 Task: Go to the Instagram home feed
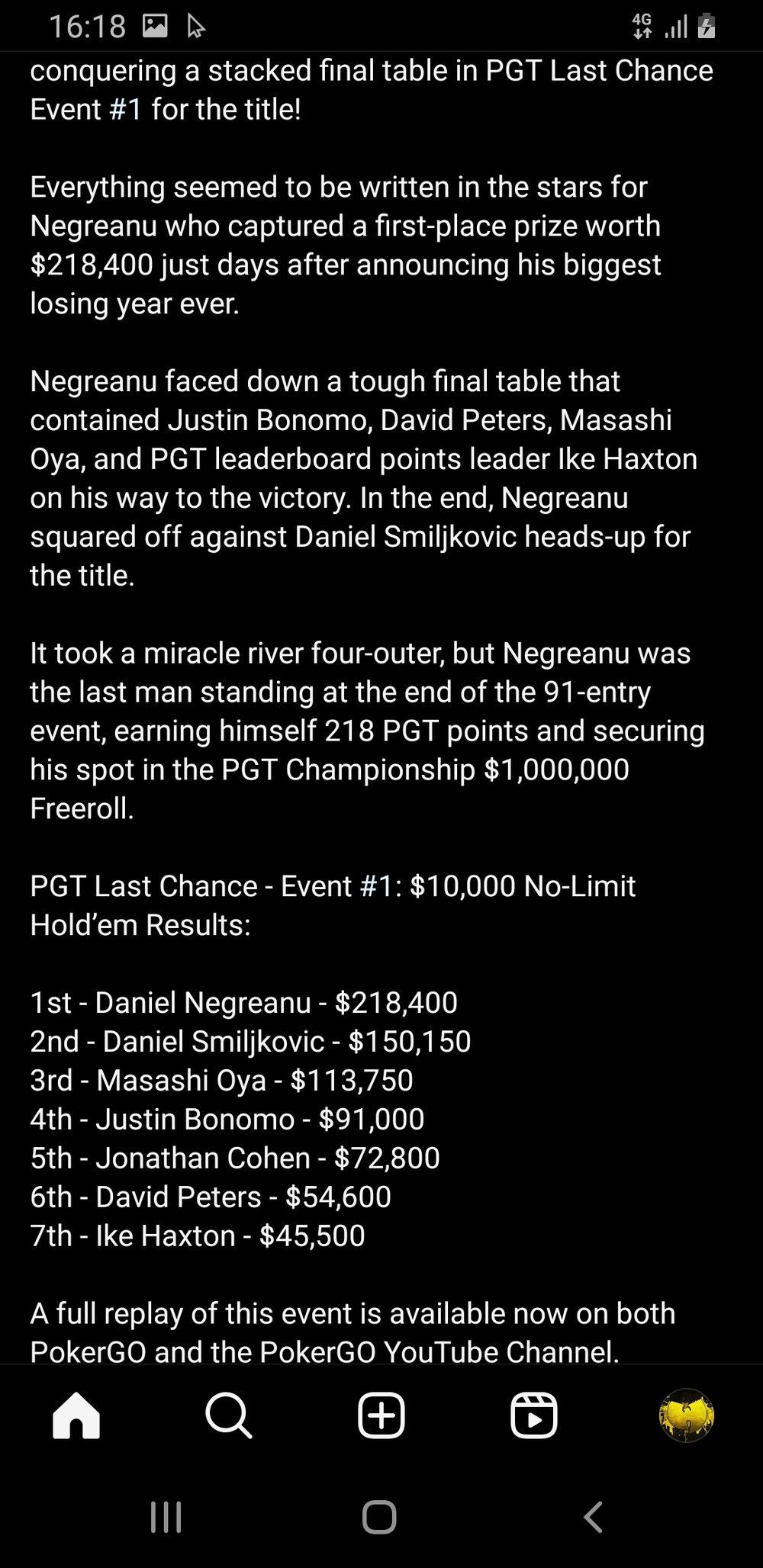(76, 1415)
